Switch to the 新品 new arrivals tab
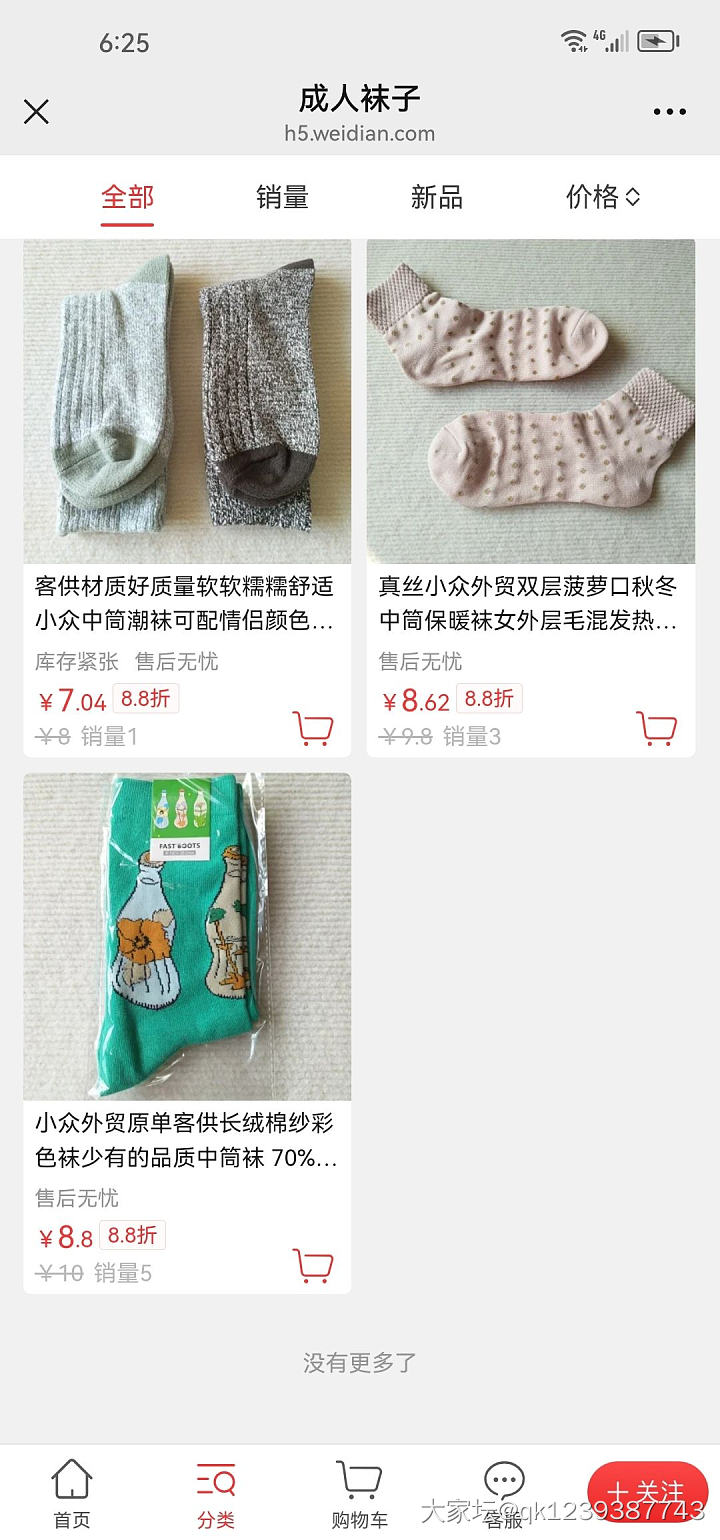 click(x=436, y=197)
